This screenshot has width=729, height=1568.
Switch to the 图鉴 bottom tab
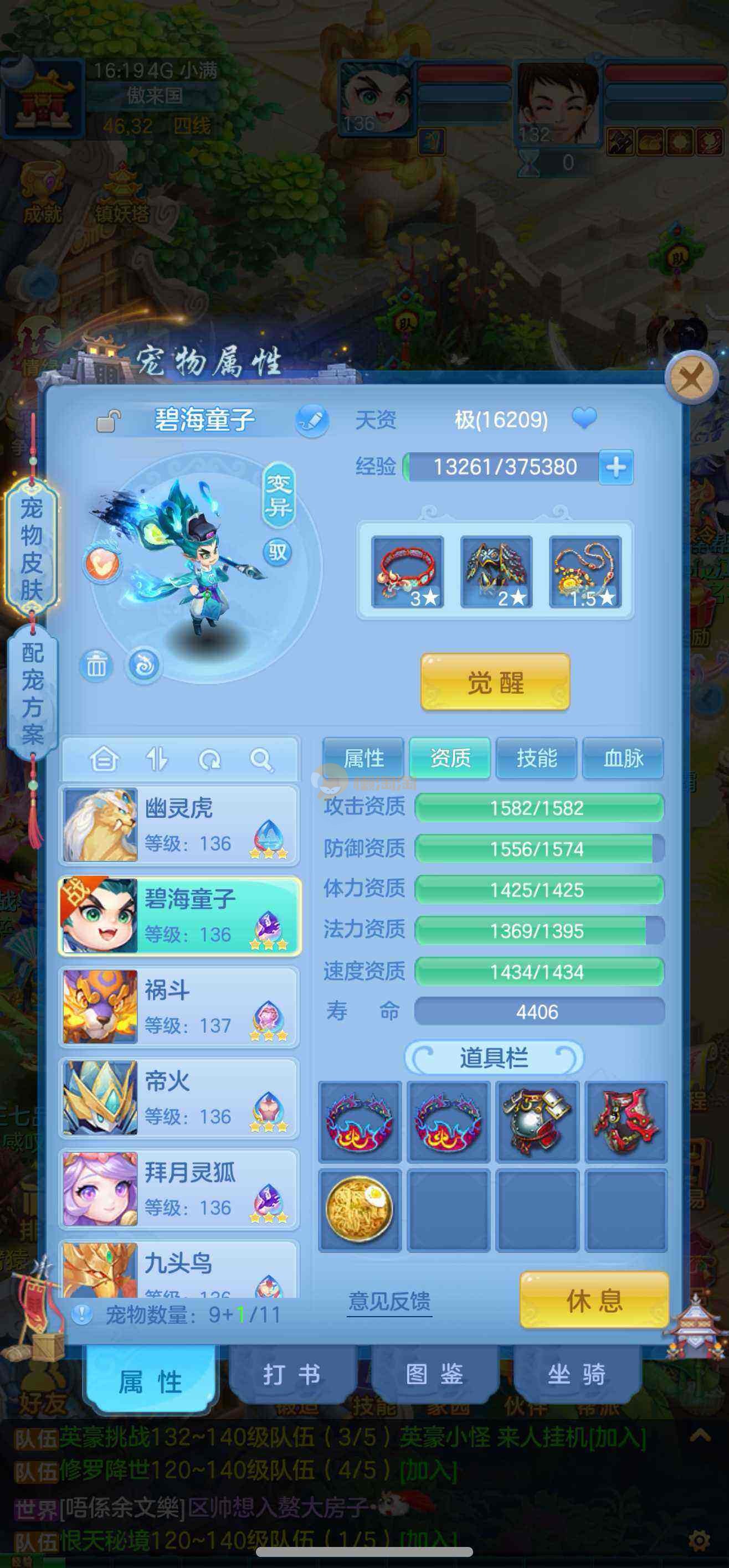coord(434,1375)
